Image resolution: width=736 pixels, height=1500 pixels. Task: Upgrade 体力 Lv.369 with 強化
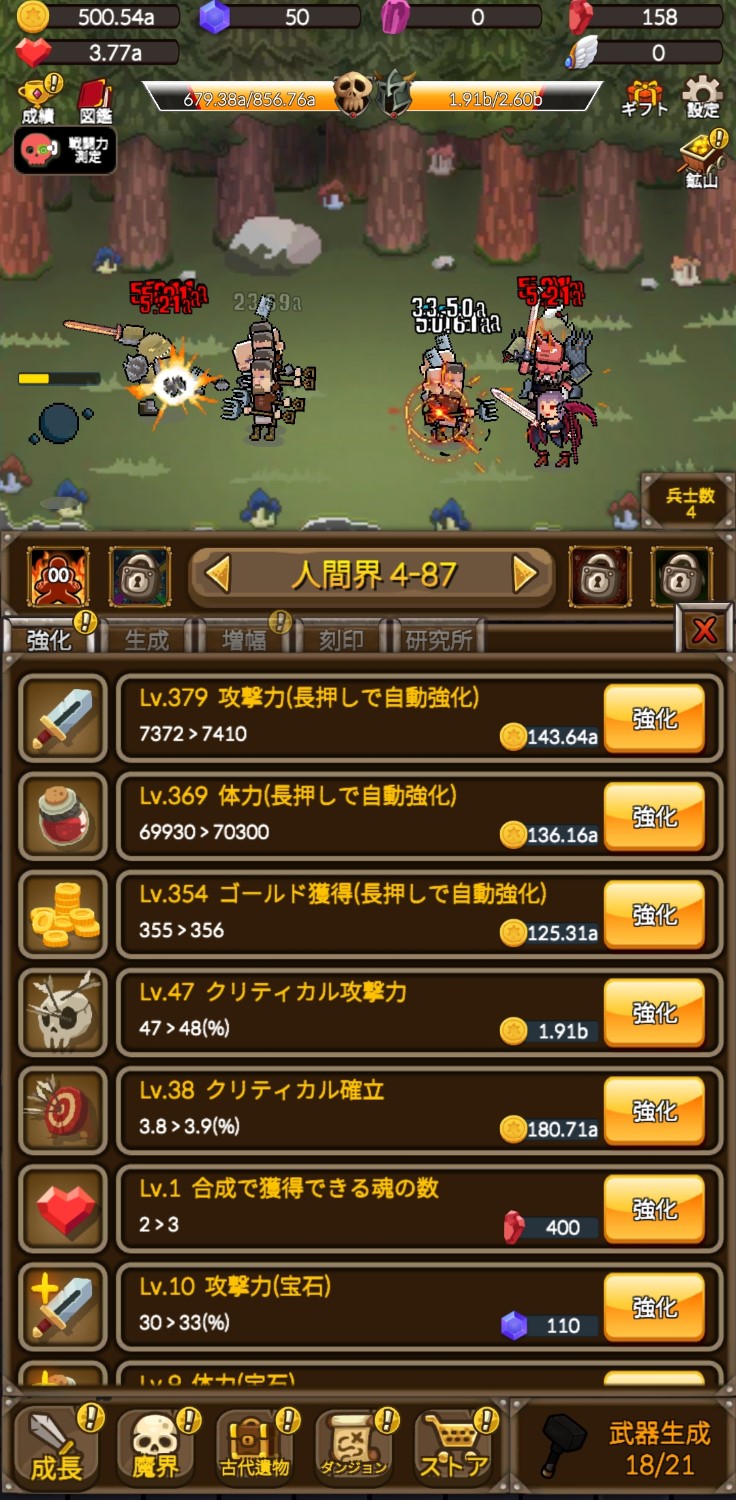pyautogui.click(x=654, y=816)
